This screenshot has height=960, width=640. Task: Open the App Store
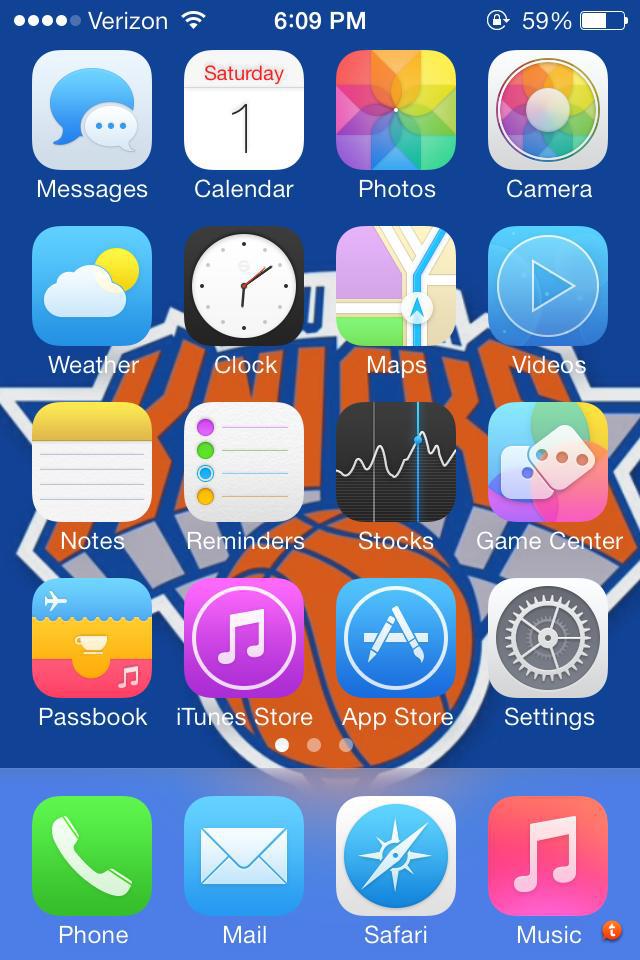[396, 638]
